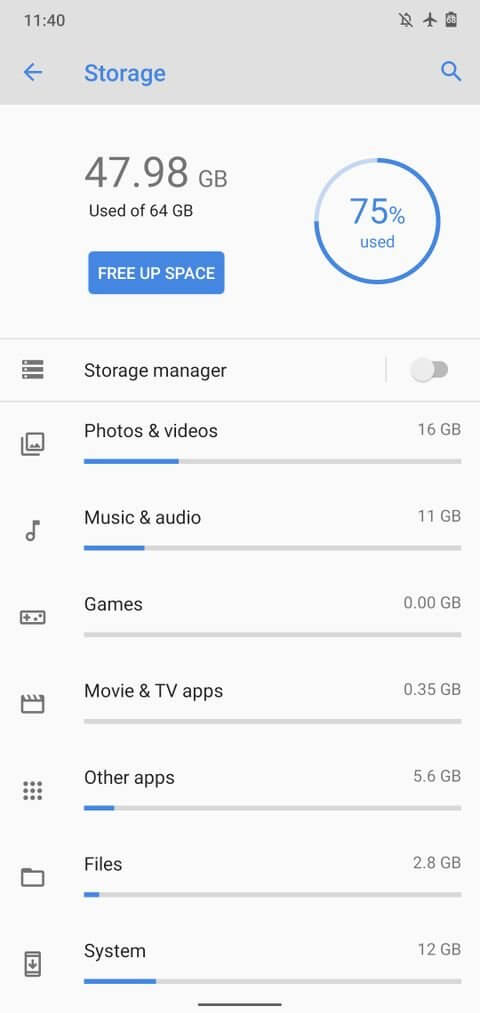Select Movie & TV apps storage
This screenshot has width=480, height=1013.
click(240, 704)
